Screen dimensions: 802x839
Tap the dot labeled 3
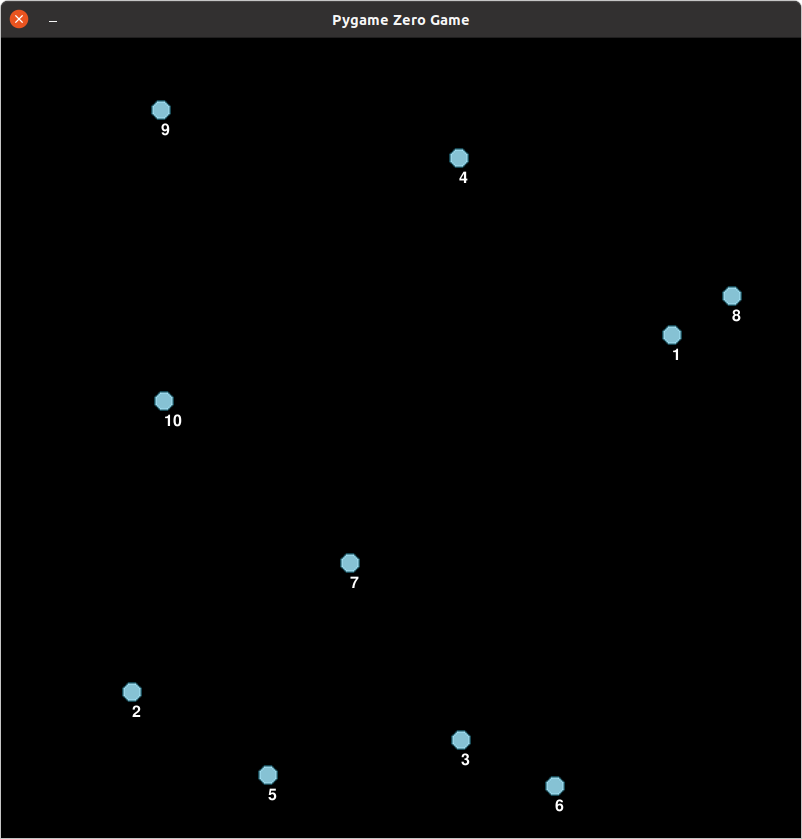coord(461,740)
